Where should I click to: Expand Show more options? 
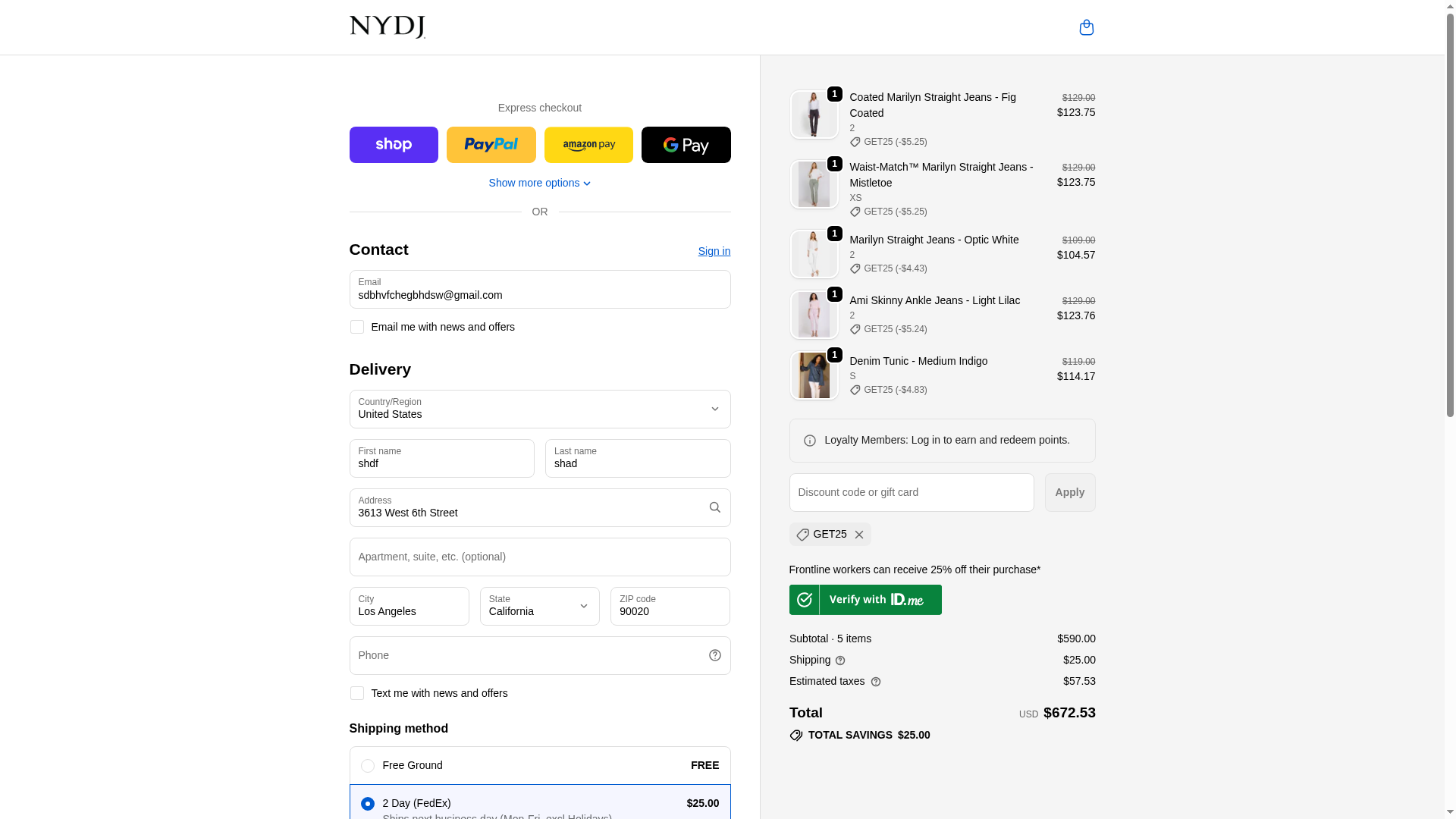(539, 183)
